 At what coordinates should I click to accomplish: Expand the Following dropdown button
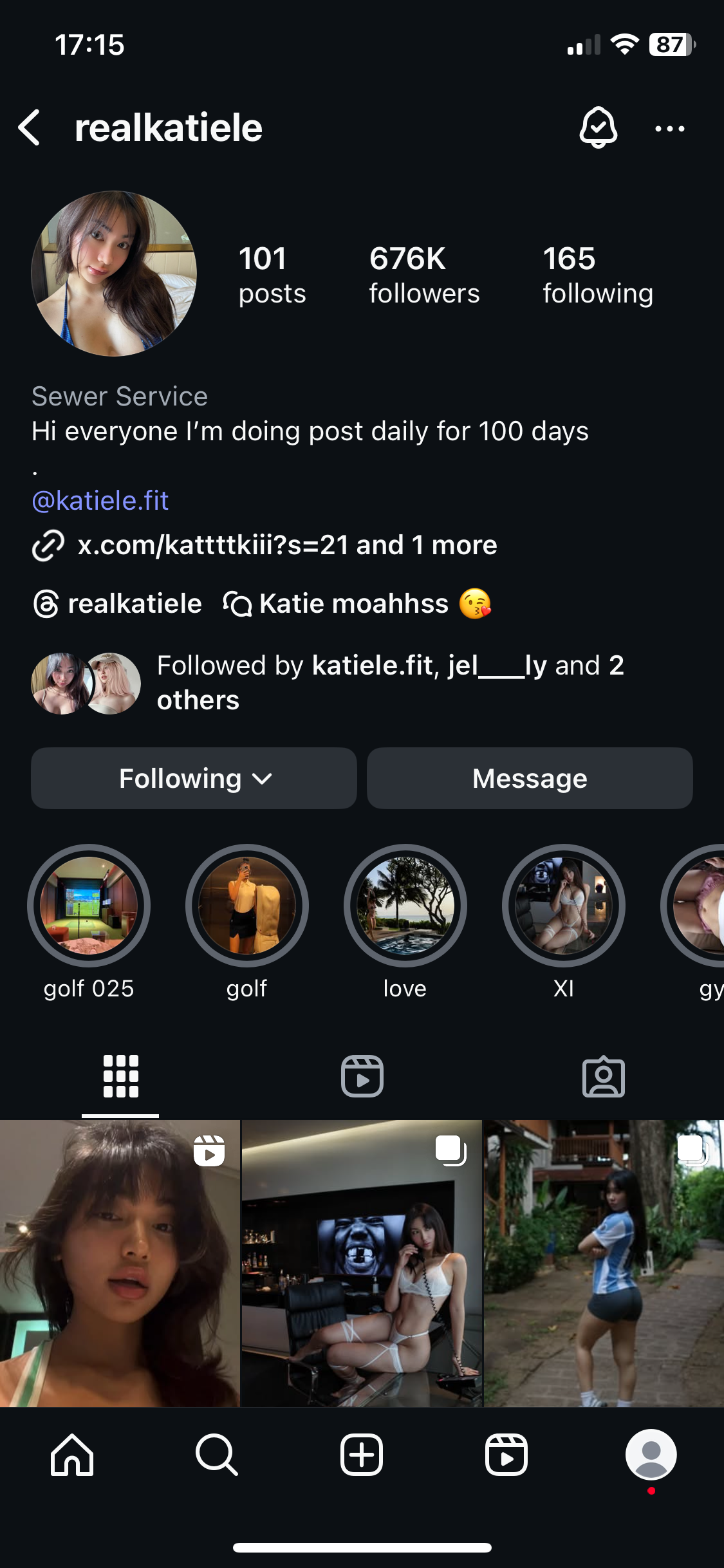point(194,778)
